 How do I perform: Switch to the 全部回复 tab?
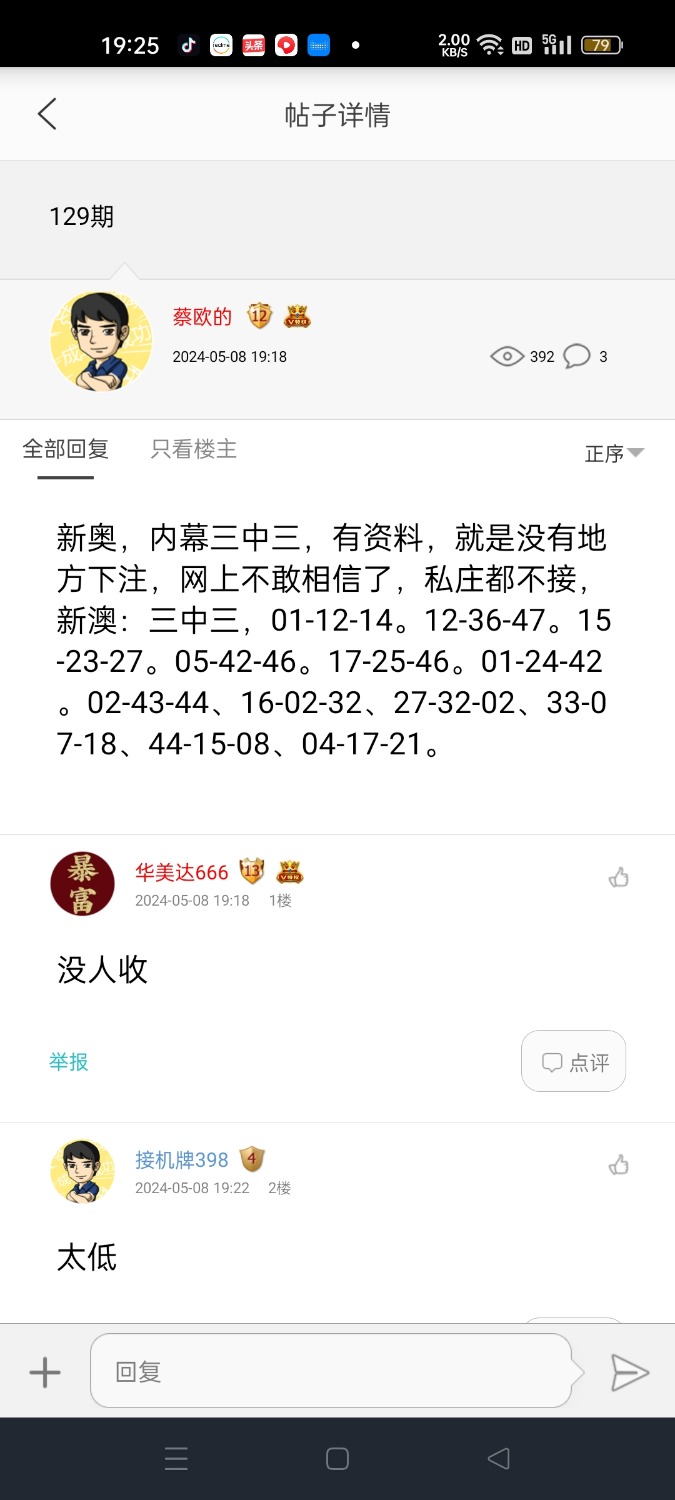pyautogui.click(x=66, y=449)
